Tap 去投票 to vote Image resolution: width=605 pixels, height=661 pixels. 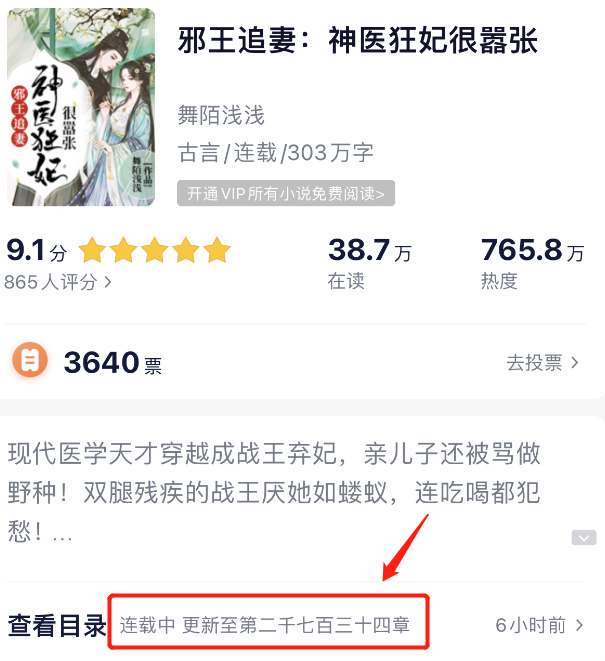[542, 362]
